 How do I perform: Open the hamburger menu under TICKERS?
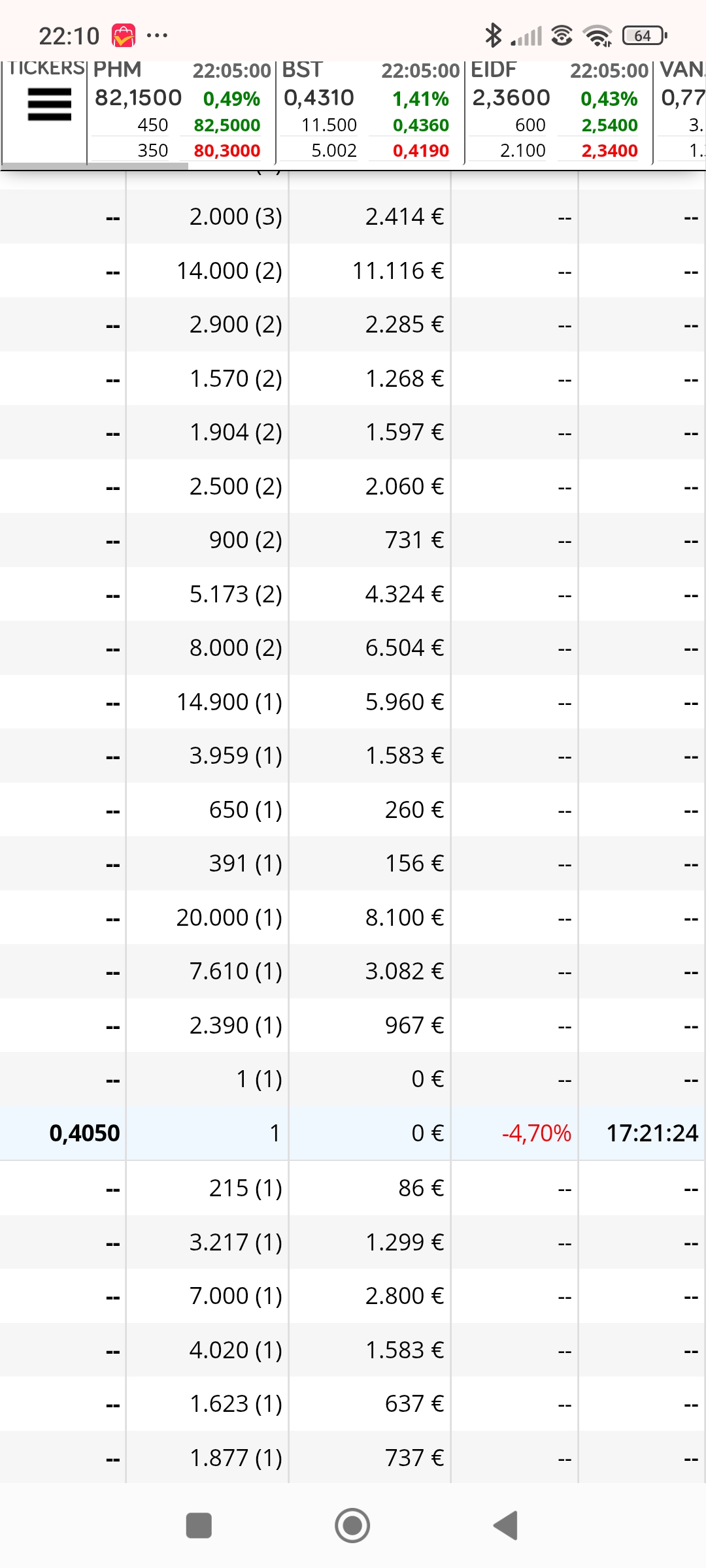50,105
